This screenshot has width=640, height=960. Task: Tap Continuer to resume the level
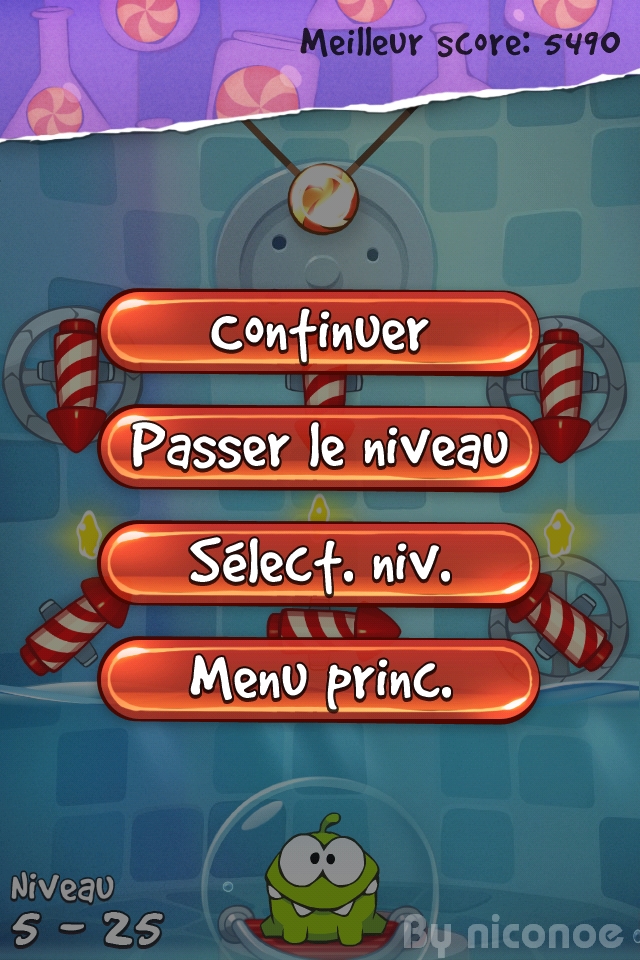pos(319,333)
